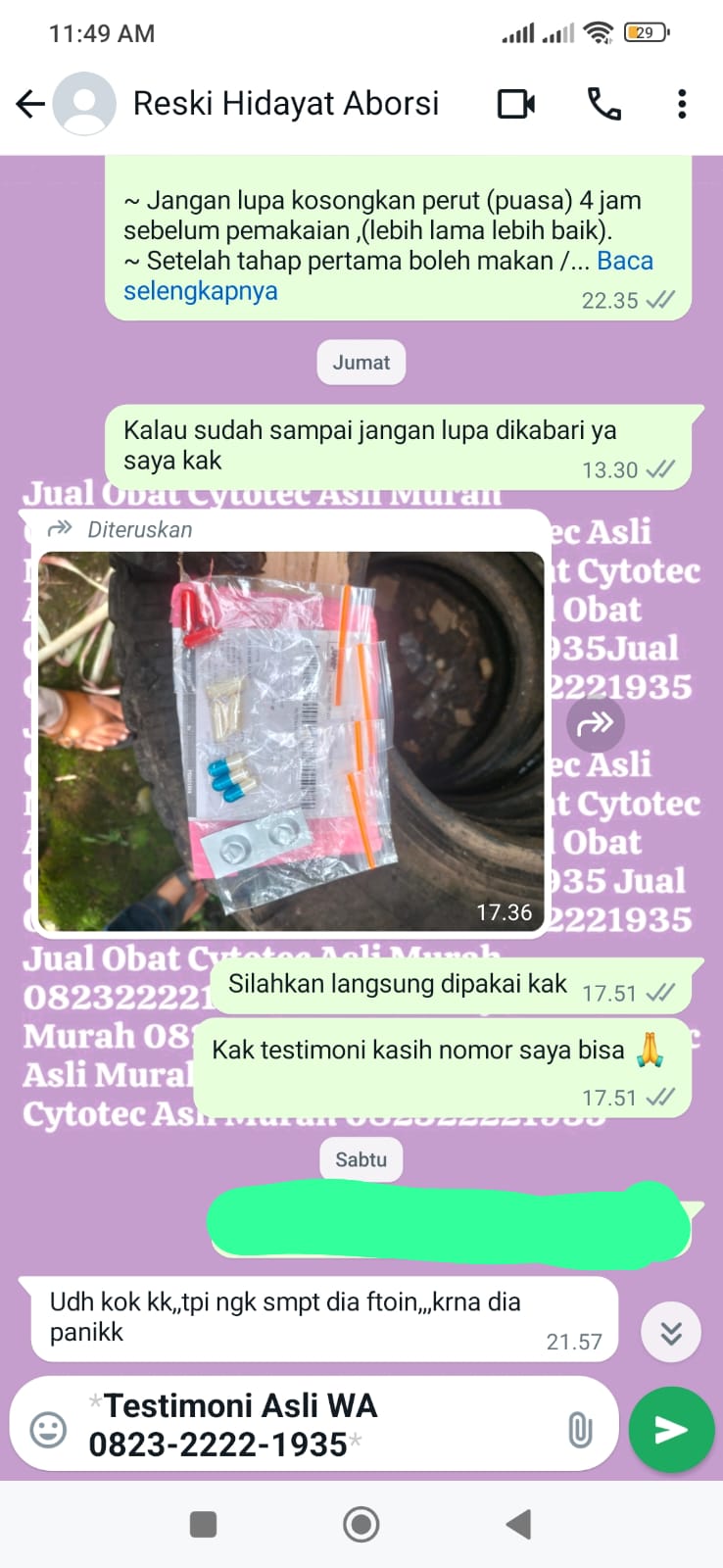This screenshot has height=1568, width=723.
Task: Jump to the latest messages
Action: [x=671, y=1333]
